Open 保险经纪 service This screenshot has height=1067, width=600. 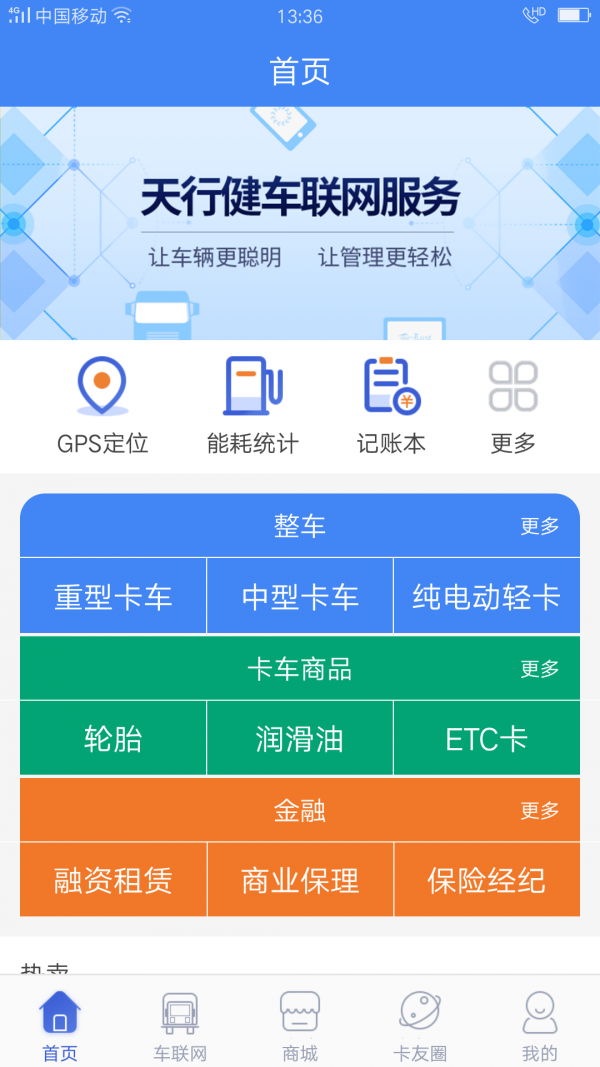pos(486,880)
